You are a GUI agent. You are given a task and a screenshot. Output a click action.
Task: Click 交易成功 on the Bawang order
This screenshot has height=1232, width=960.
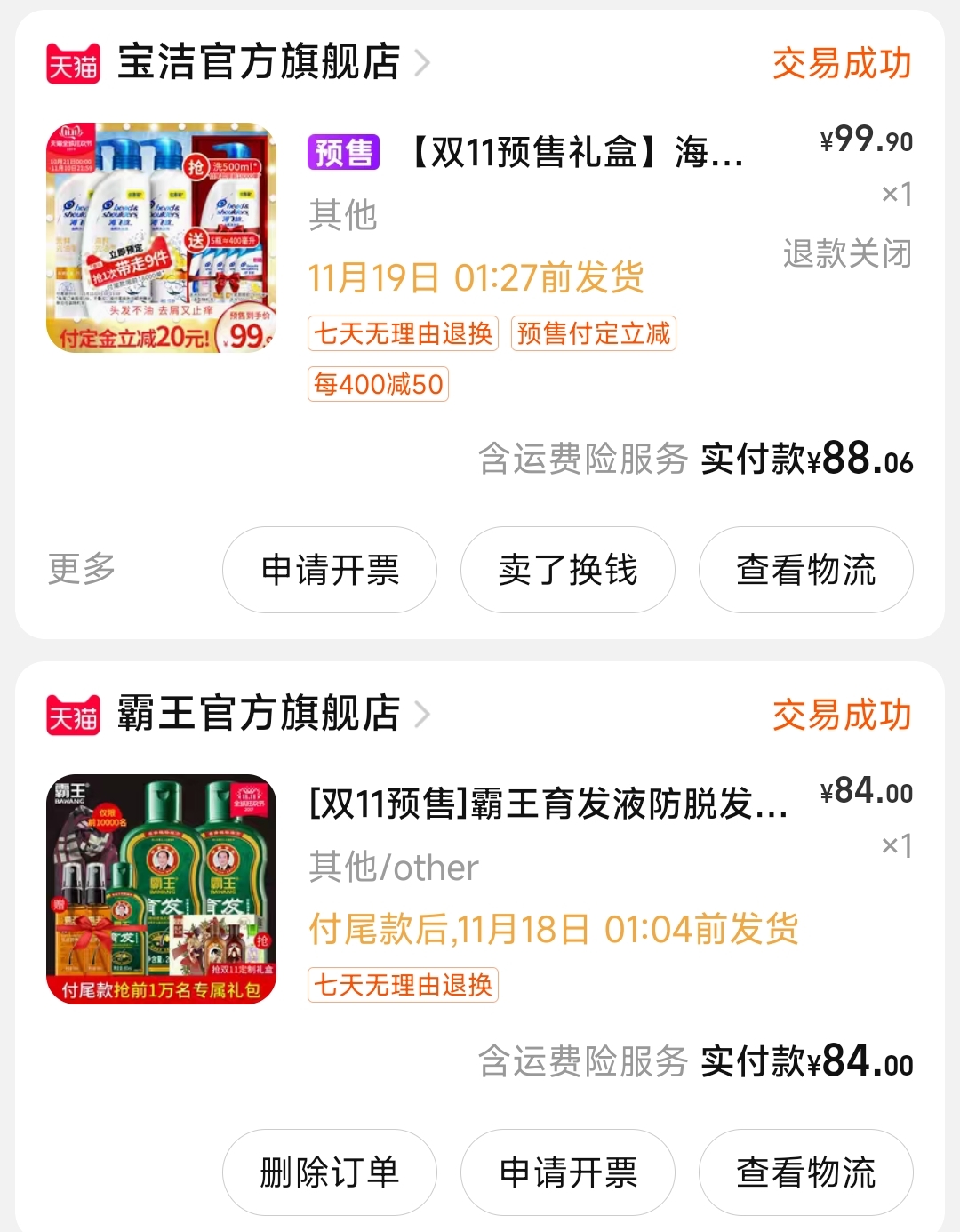pyautogui.click(x=843, y=714)
